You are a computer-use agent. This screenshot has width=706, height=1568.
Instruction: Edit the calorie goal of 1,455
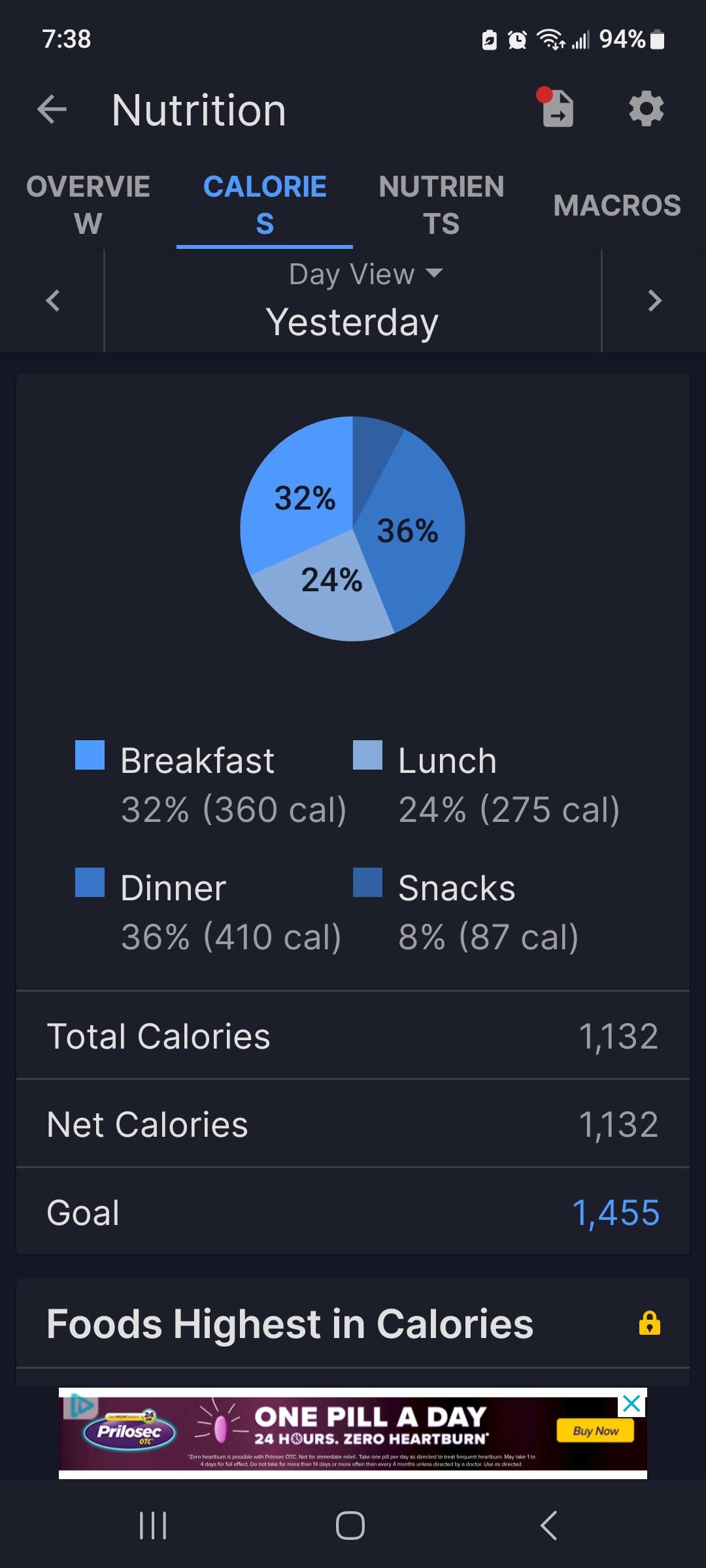[x=615, y=1213]
